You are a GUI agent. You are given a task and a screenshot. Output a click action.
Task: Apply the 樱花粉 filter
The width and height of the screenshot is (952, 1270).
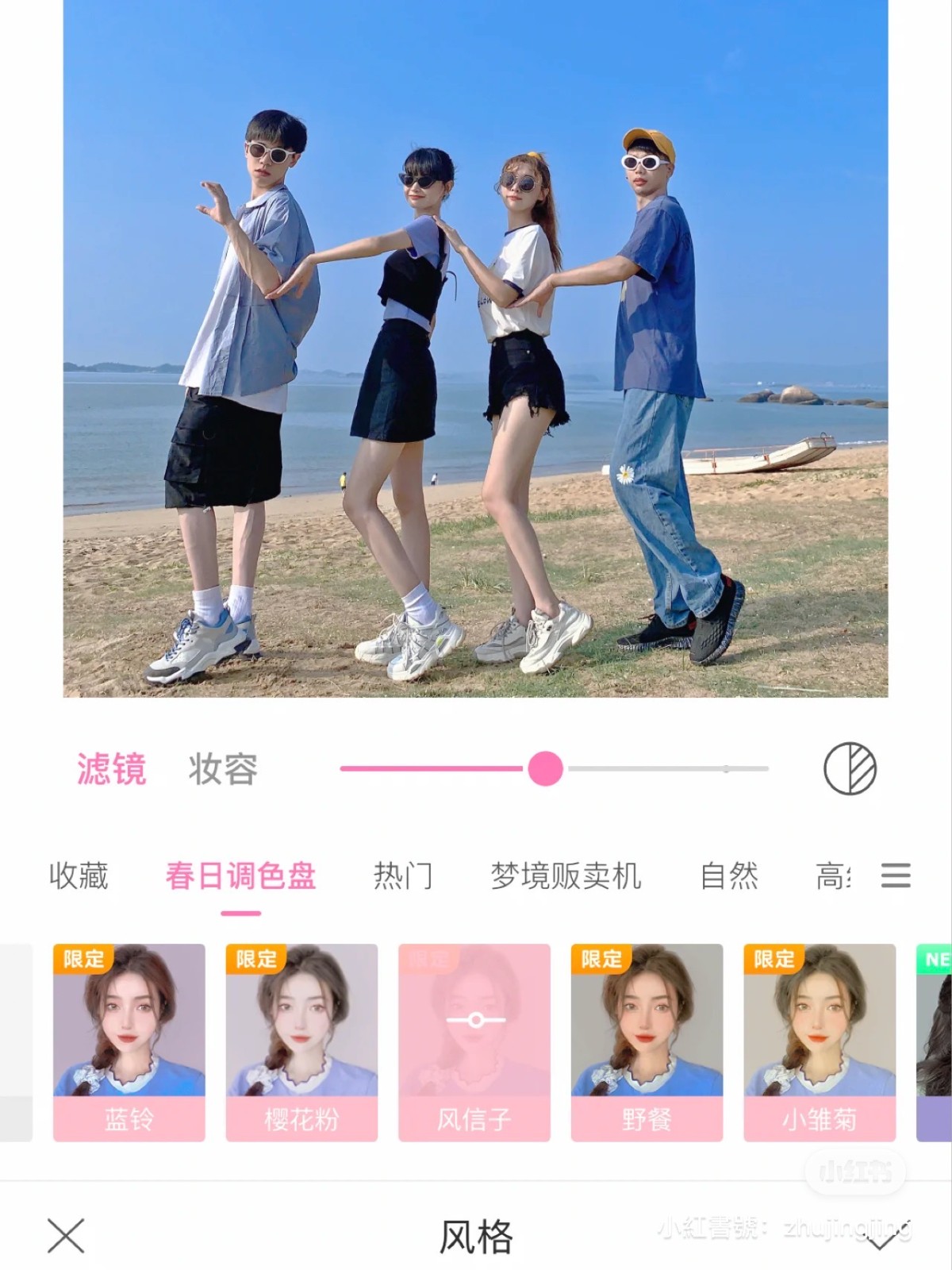[x=301, y=1041]
